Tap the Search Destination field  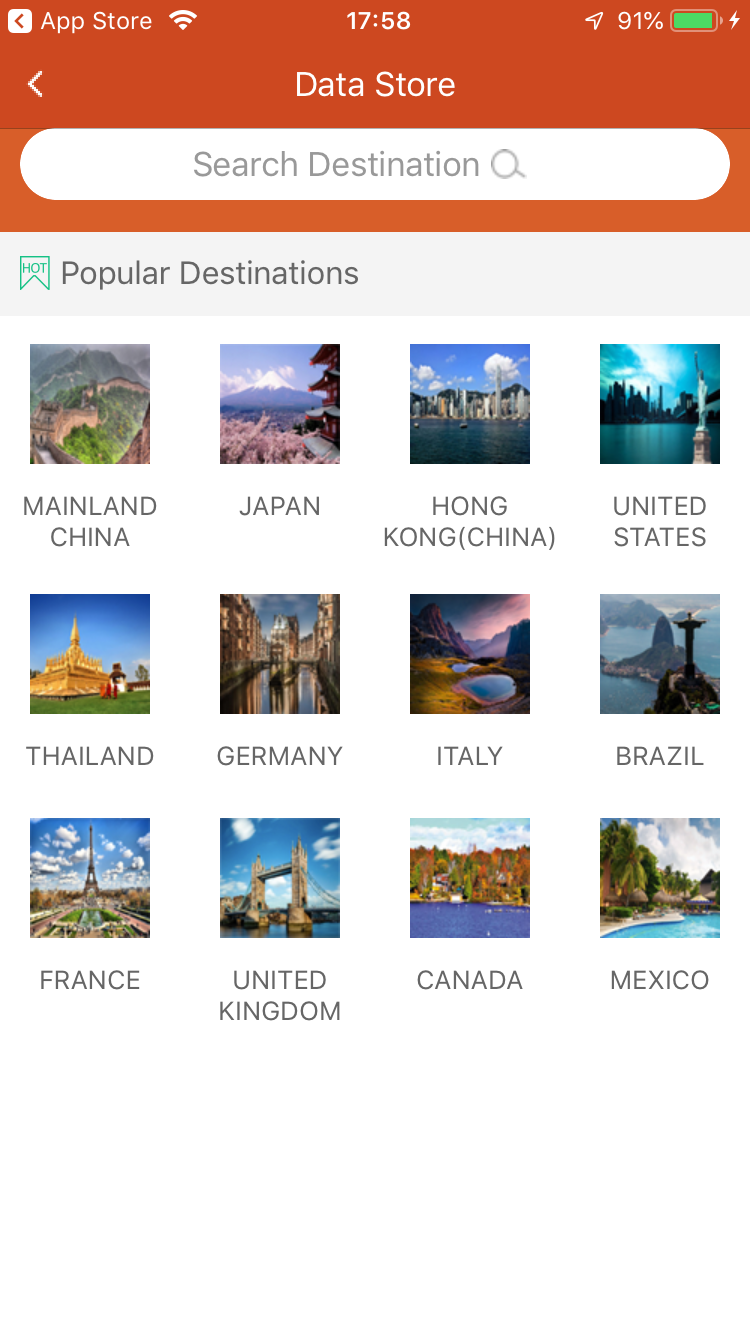click(x=375, y=164)
